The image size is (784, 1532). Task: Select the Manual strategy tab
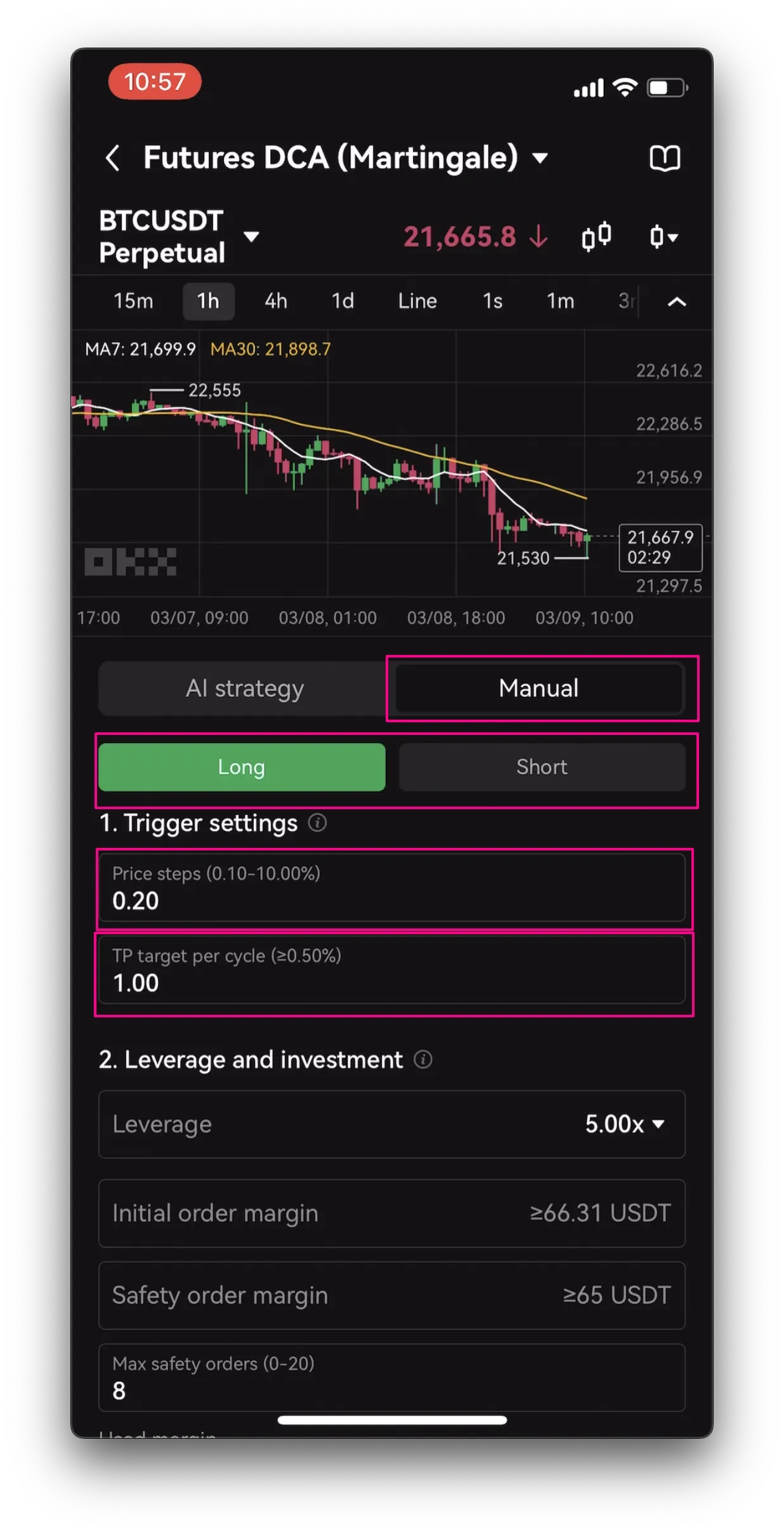coord(539,689)
